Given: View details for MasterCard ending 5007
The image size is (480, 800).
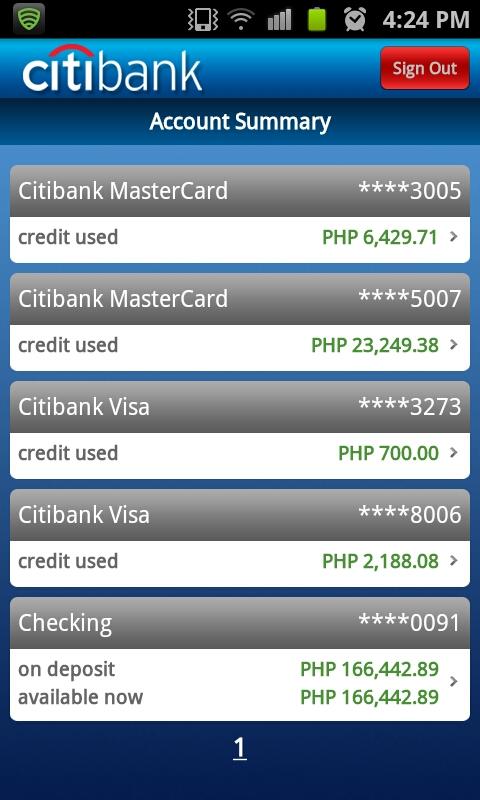Looking at the screenshot, I should click(240, 322).
